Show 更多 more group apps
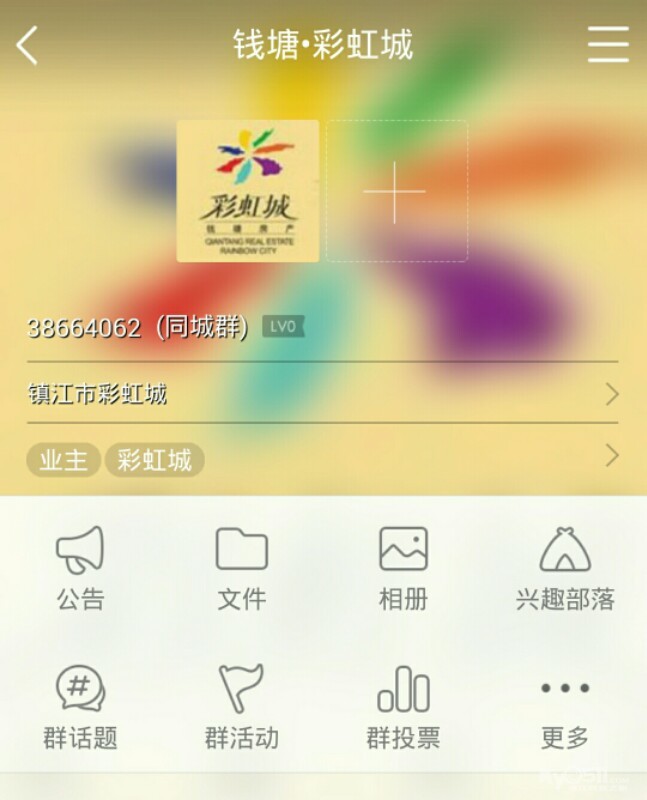This screenshot has height=800, width=647. 565,707
